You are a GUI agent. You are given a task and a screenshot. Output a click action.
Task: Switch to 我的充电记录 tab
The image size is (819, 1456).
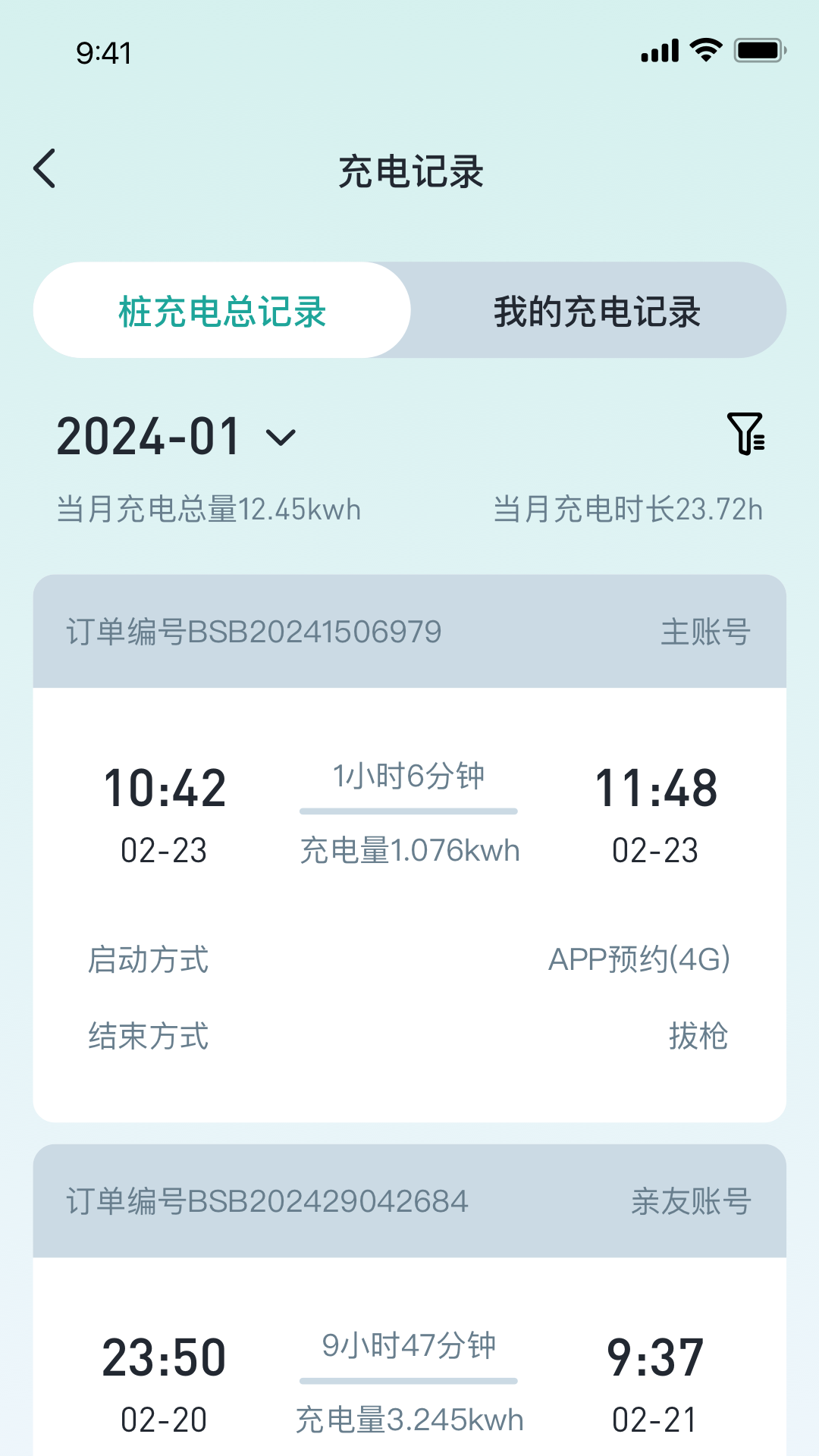(598, 309)
